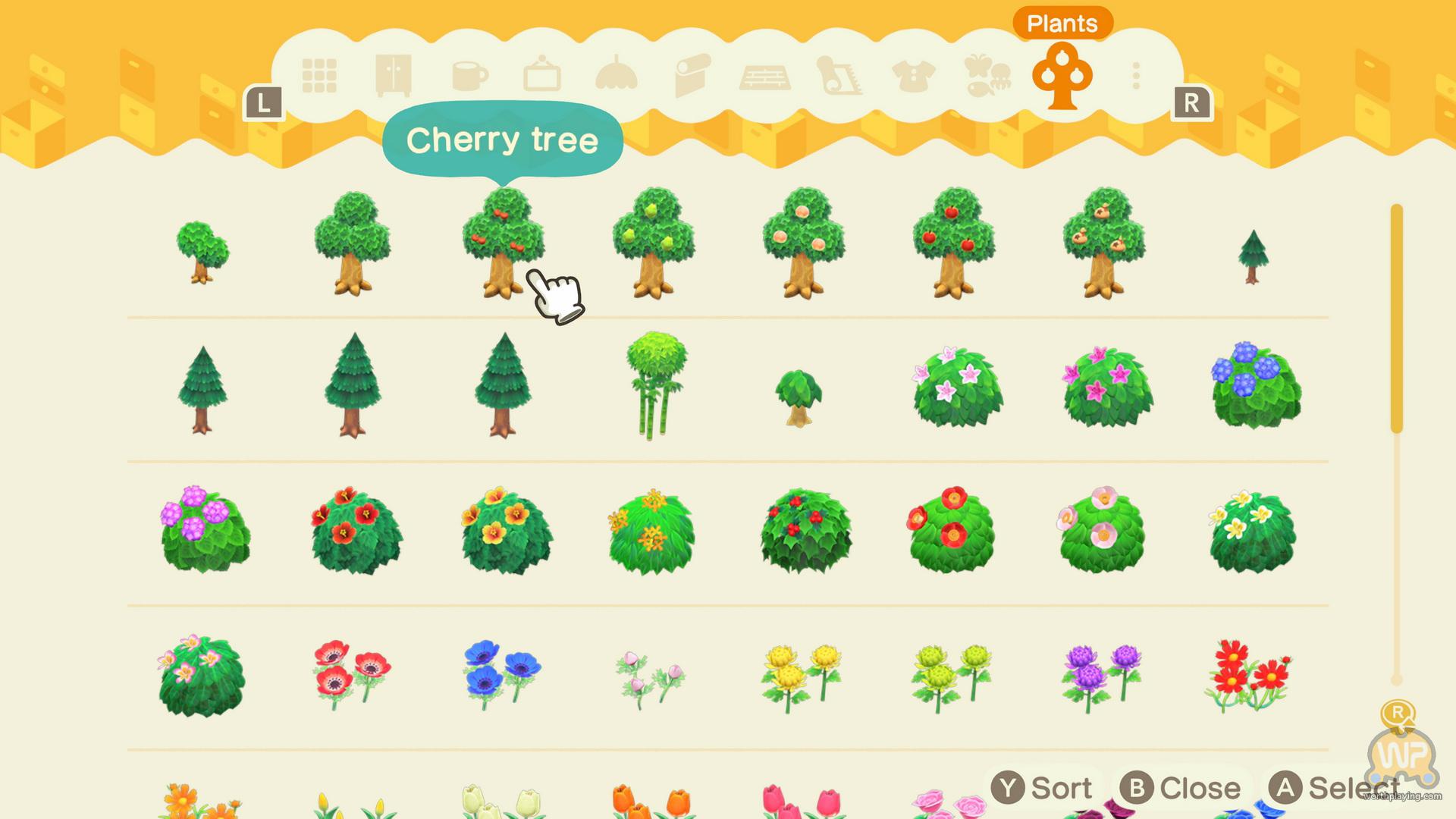Pick the blue windflowers item
The height and width of the screenshot is (819, 1456).
point(501,673)
